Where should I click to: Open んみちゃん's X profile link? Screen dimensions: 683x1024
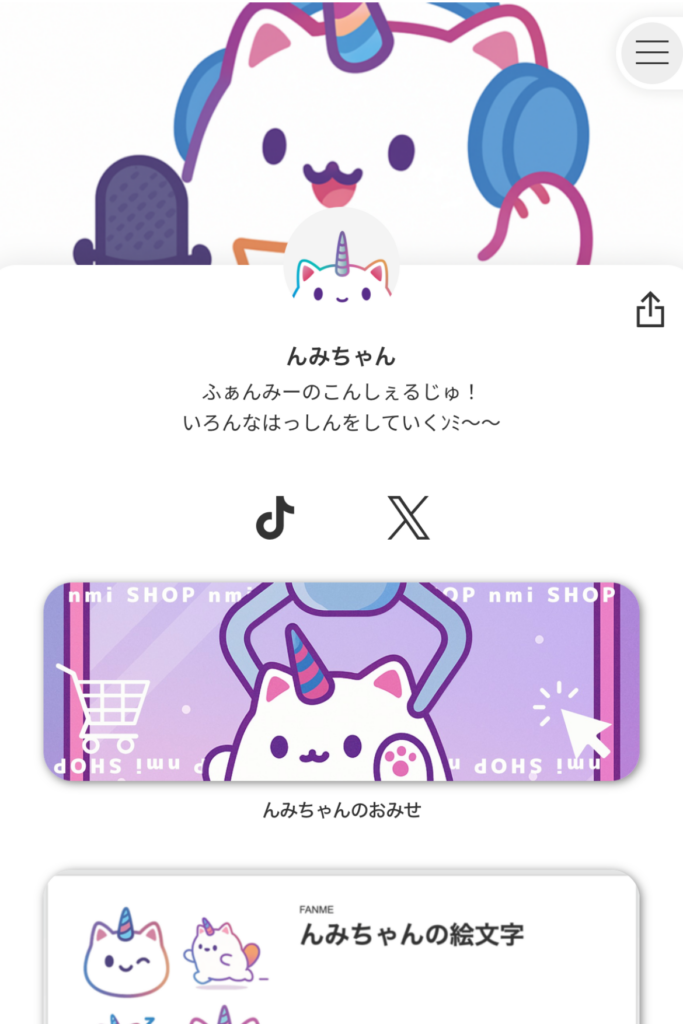408,519
